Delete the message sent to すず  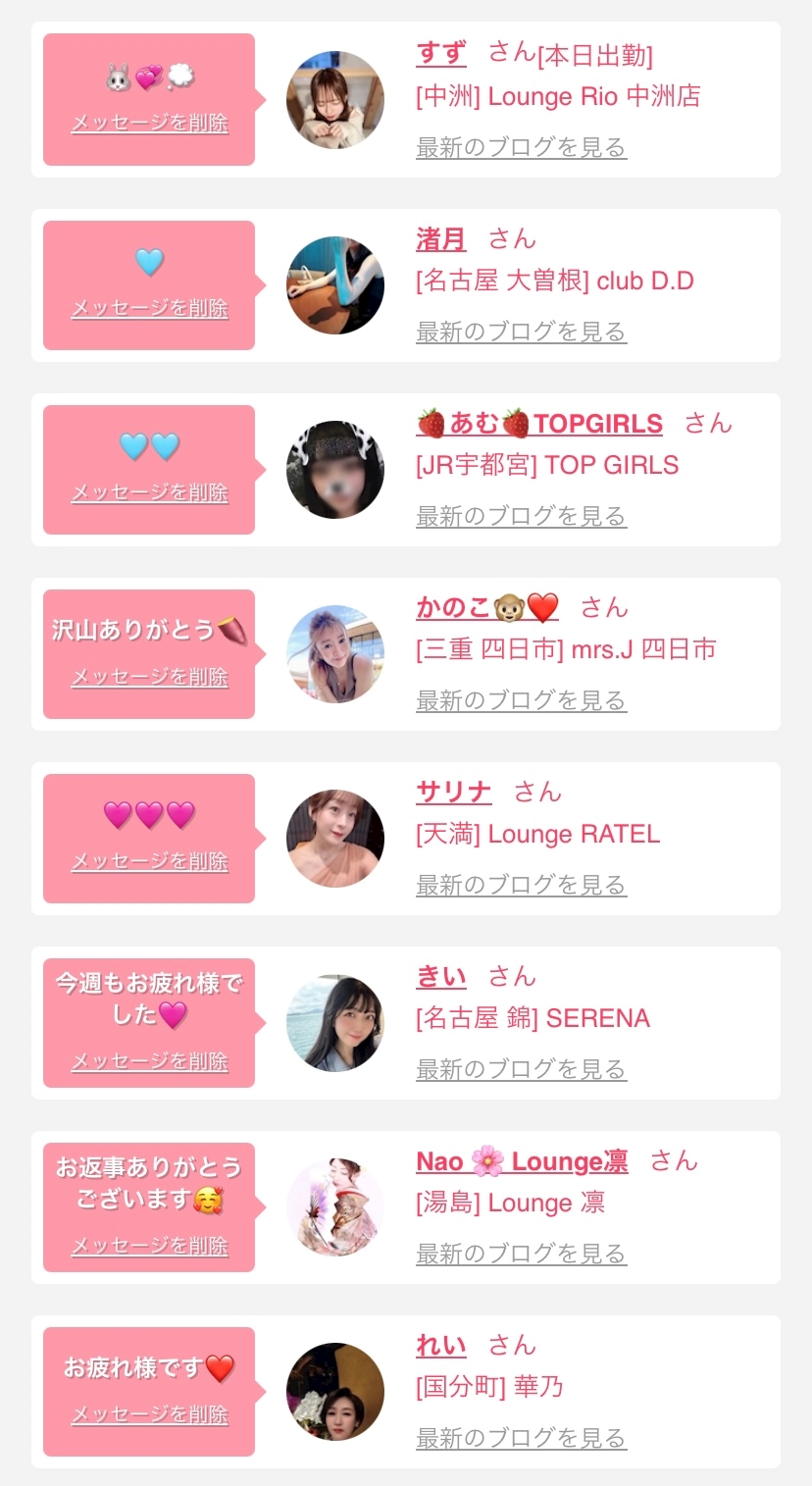click(149, 124)
